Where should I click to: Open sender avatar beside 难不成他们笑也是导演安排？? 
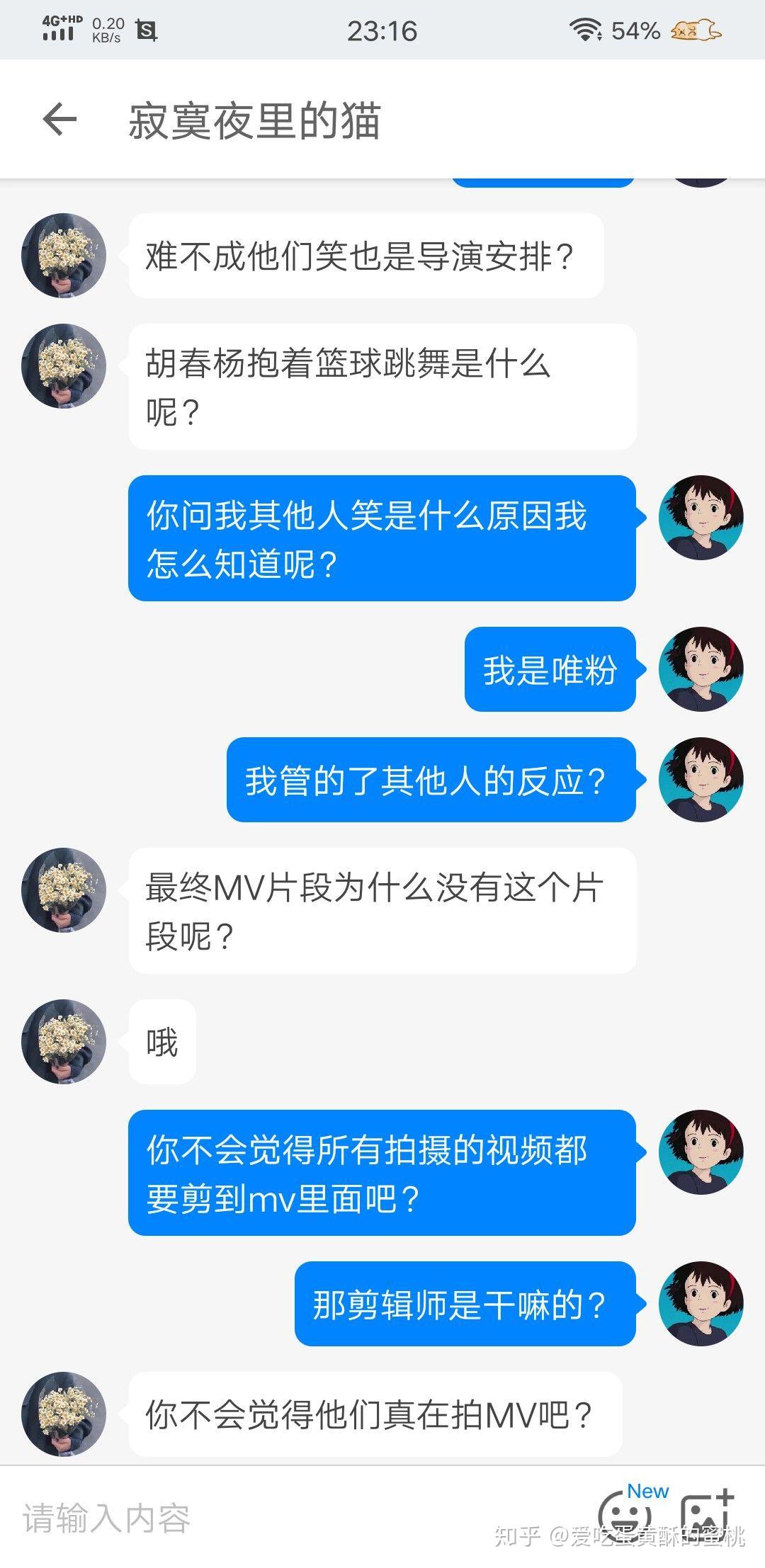[64, 256]
